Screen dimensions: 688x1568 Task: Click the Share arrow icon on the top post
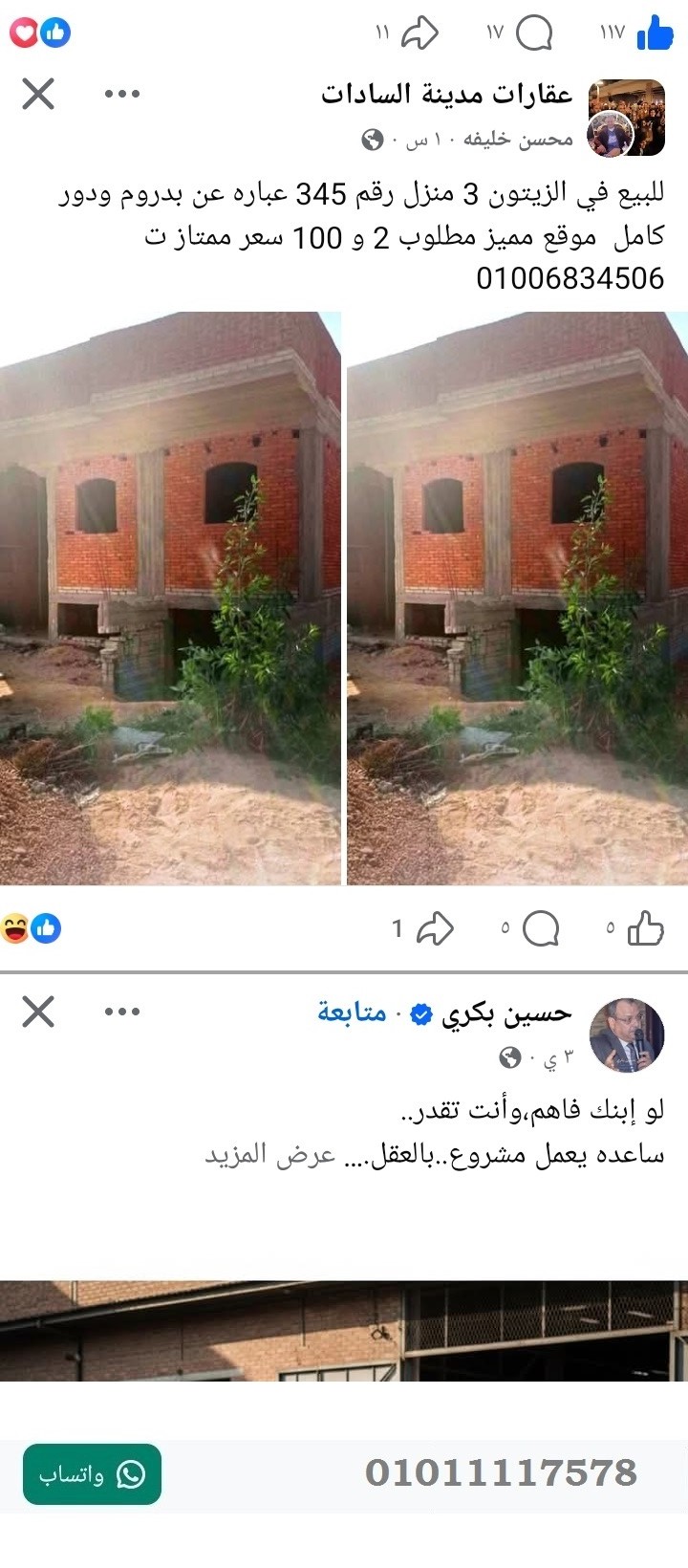click(420, 32)
